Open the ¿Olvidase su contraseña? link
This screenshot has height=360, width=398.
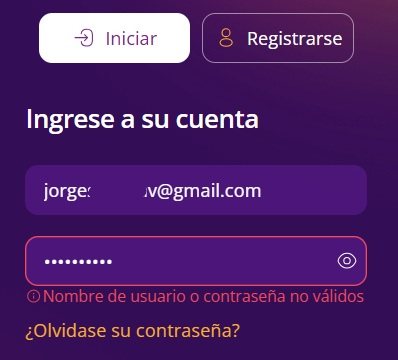click(133, 330)
